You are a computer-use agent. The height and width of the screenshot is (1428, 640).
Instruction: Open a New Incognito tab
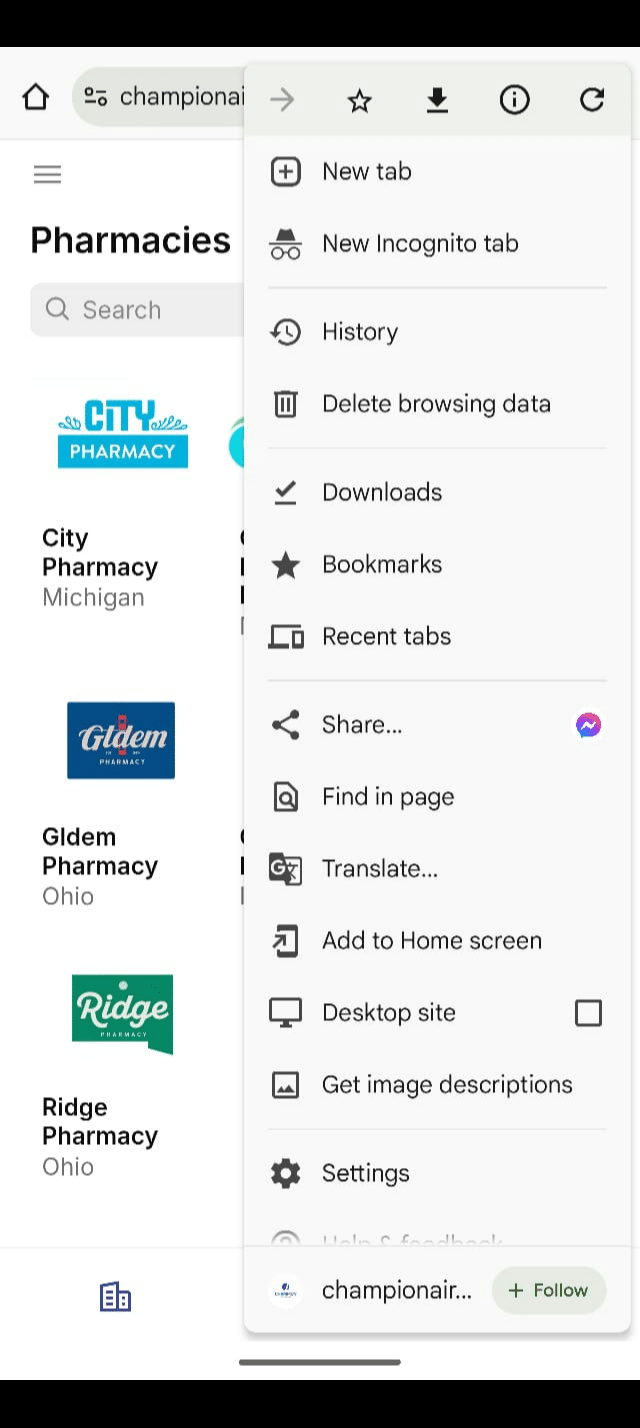click(420, 244)
